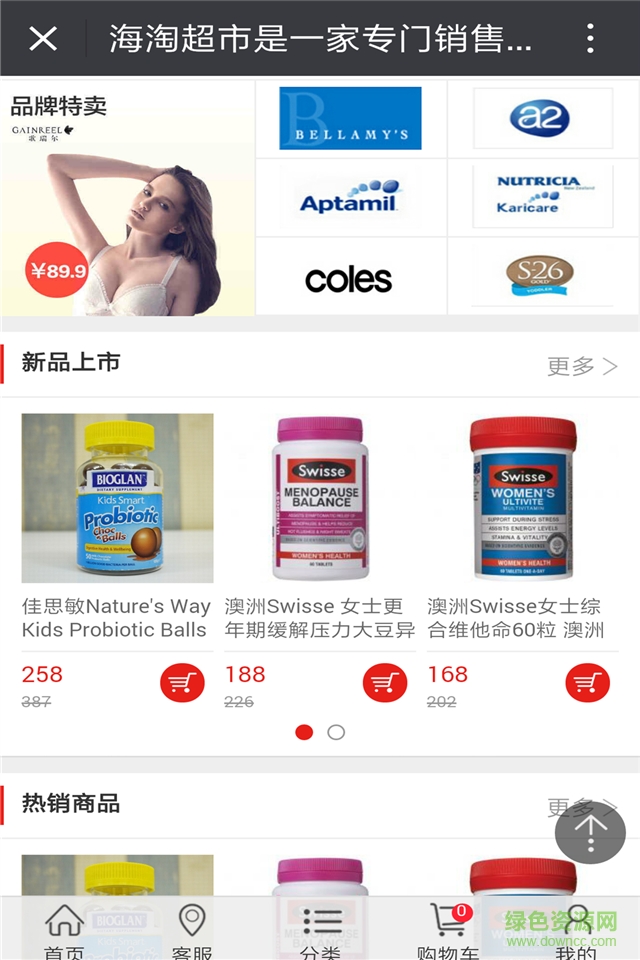Screen dimensions: 640x960
Task: View the Coles brand tile
Action: click(x=349, y=279)
